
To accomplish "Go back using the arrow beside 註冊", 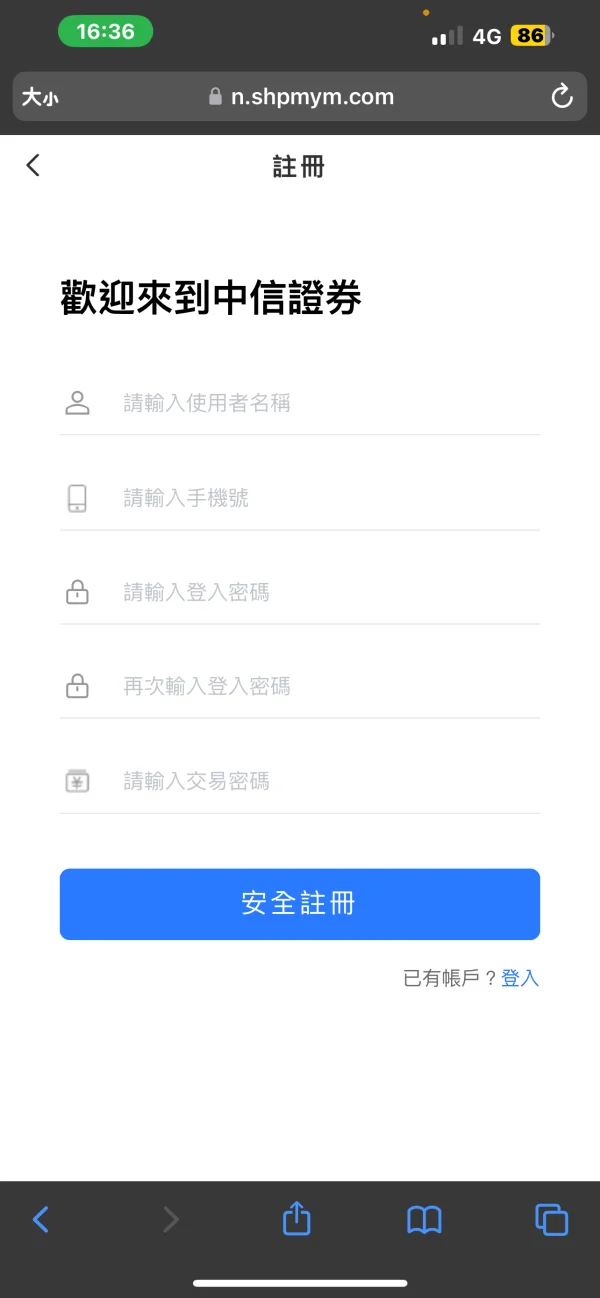I will click(x=33, y=165).
